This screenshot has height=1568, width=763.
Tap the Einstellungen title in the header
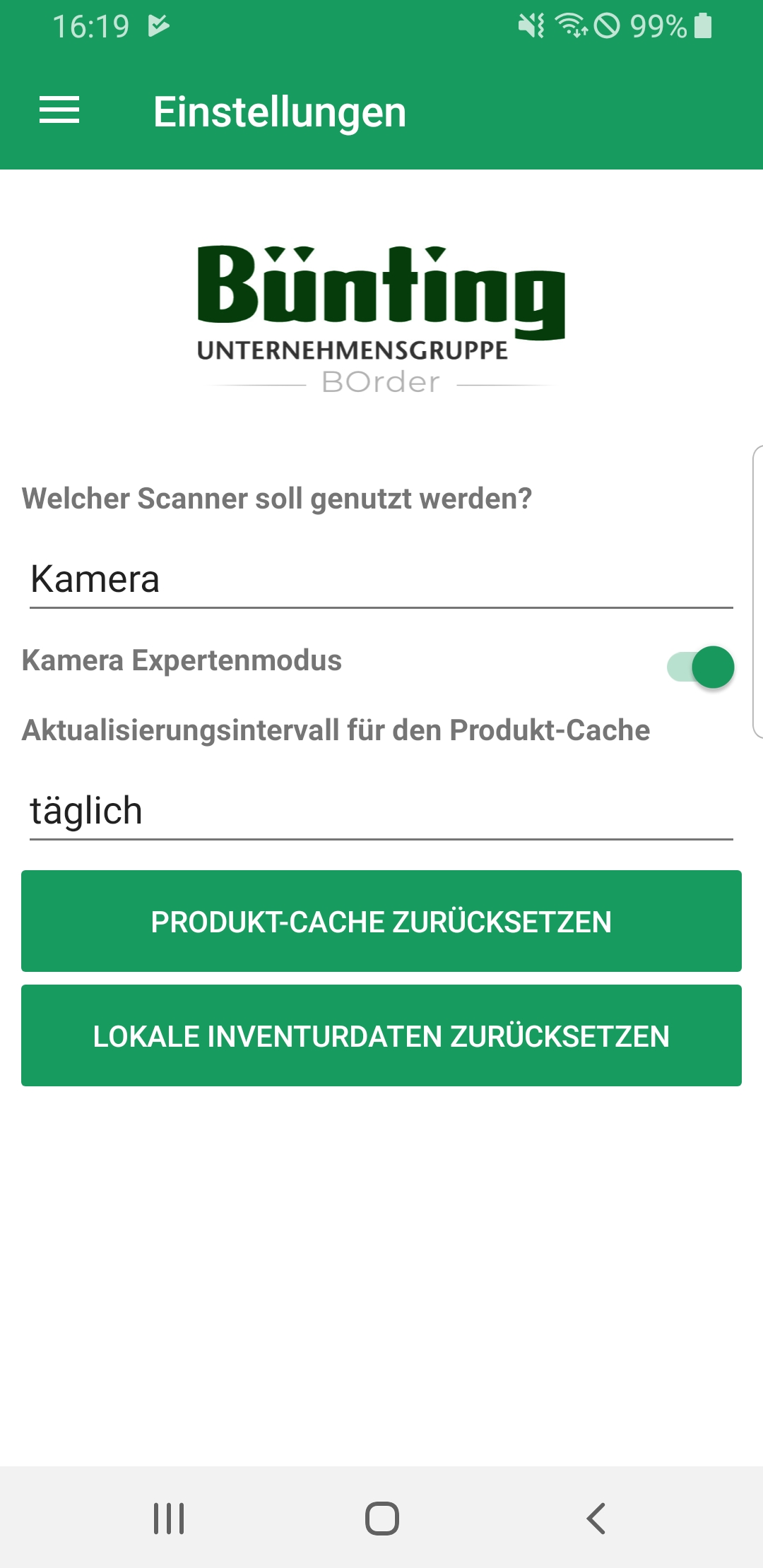(280, 111)
